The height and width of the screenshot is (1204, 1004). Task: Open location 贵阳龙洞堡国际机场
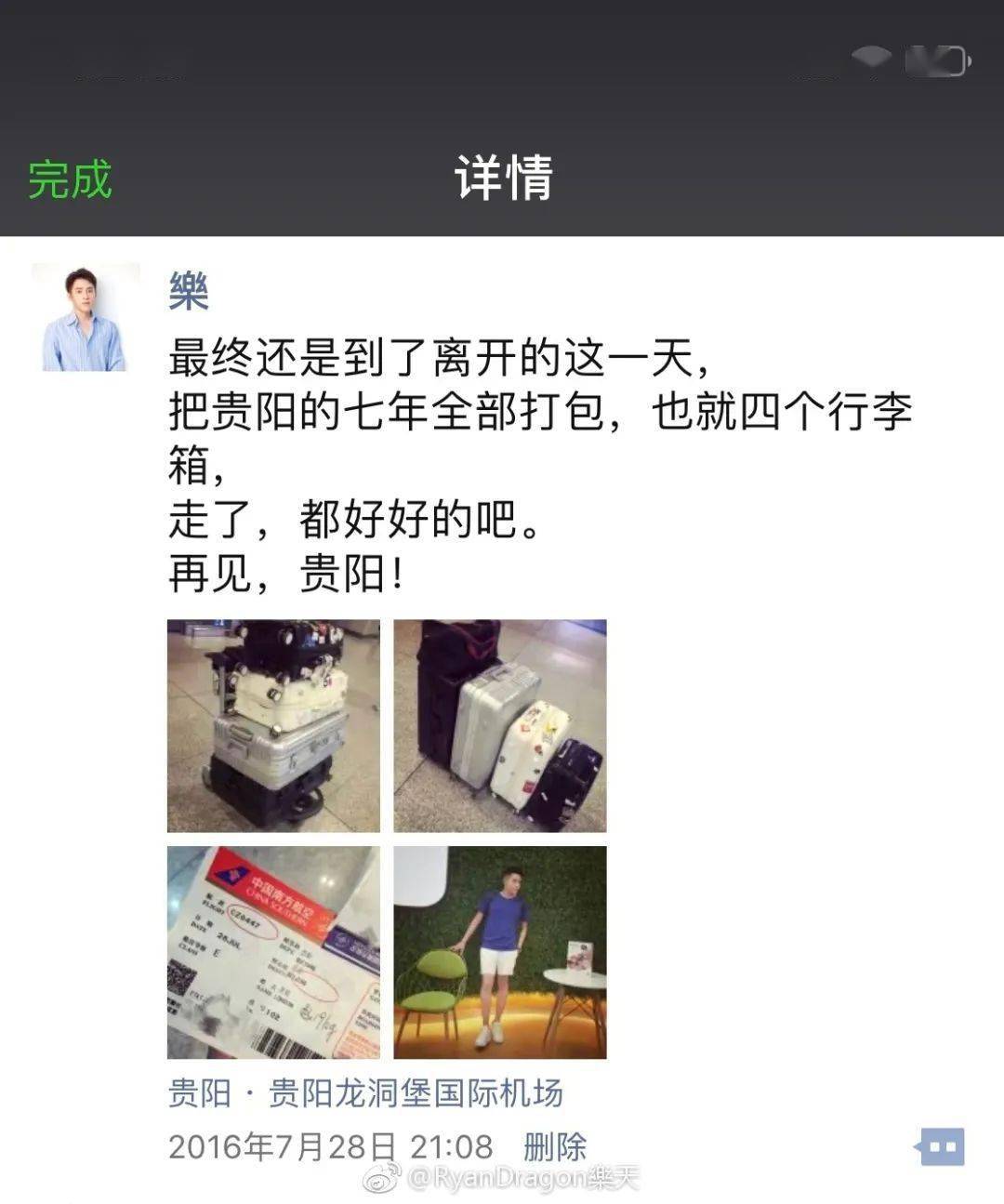point(365,1093)
